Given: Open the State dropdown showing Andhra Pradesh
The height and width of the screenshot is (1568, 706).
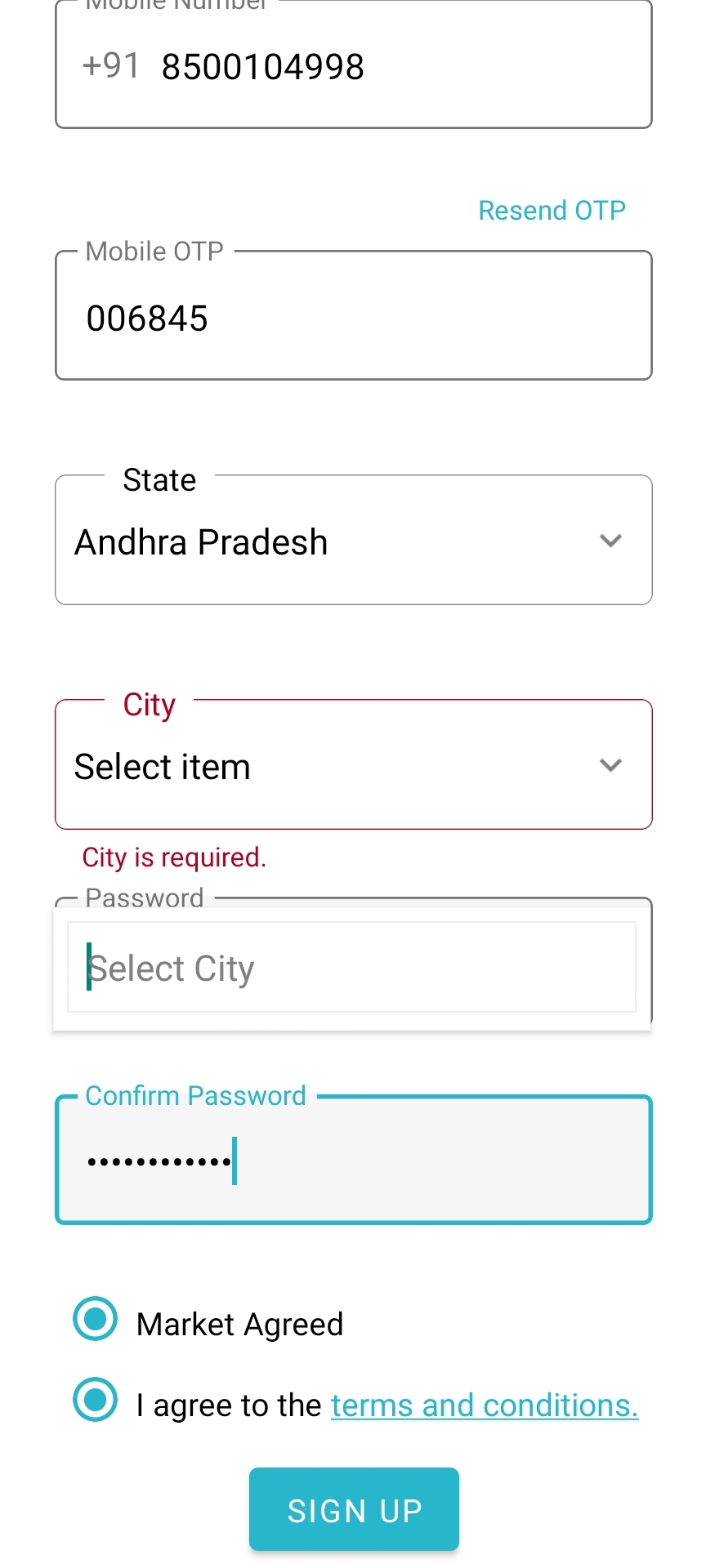Looking at the screenshot, I should [353, 540].
